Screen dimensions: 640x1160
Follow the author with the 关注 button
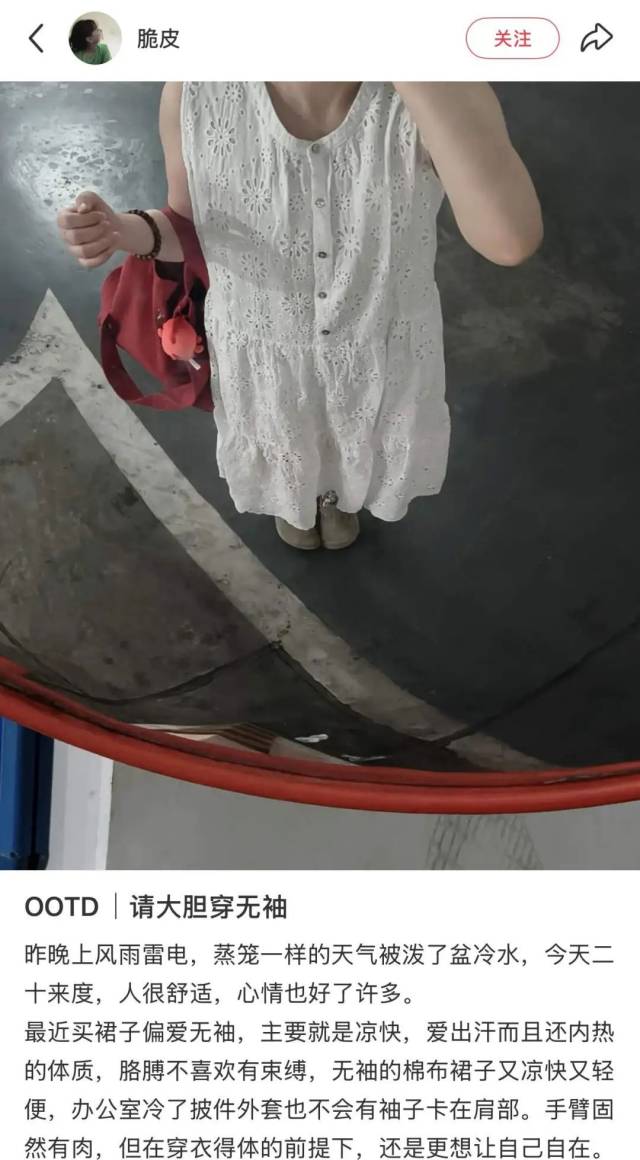click(512, 39)
